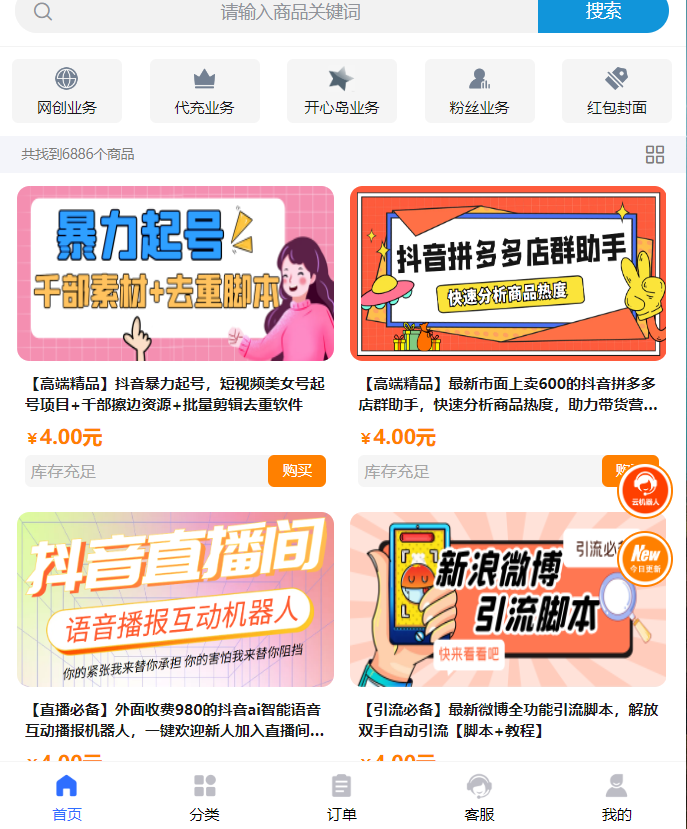Open the 今日更新 floating button
Screen dimensions: 687x829
coord(645,558)
